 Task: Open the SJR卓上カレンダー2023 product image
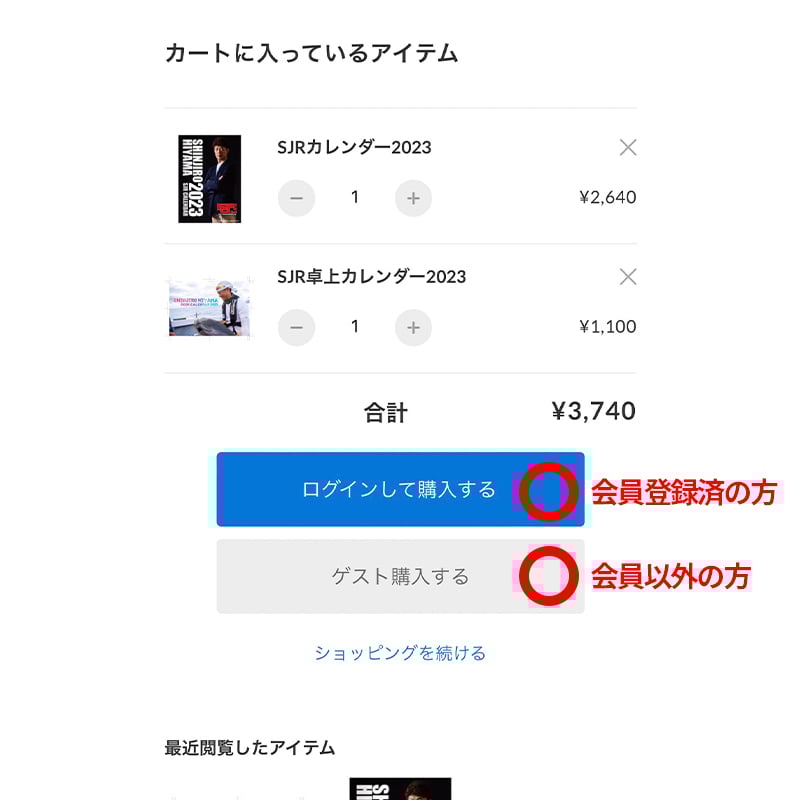coord(209,308)
